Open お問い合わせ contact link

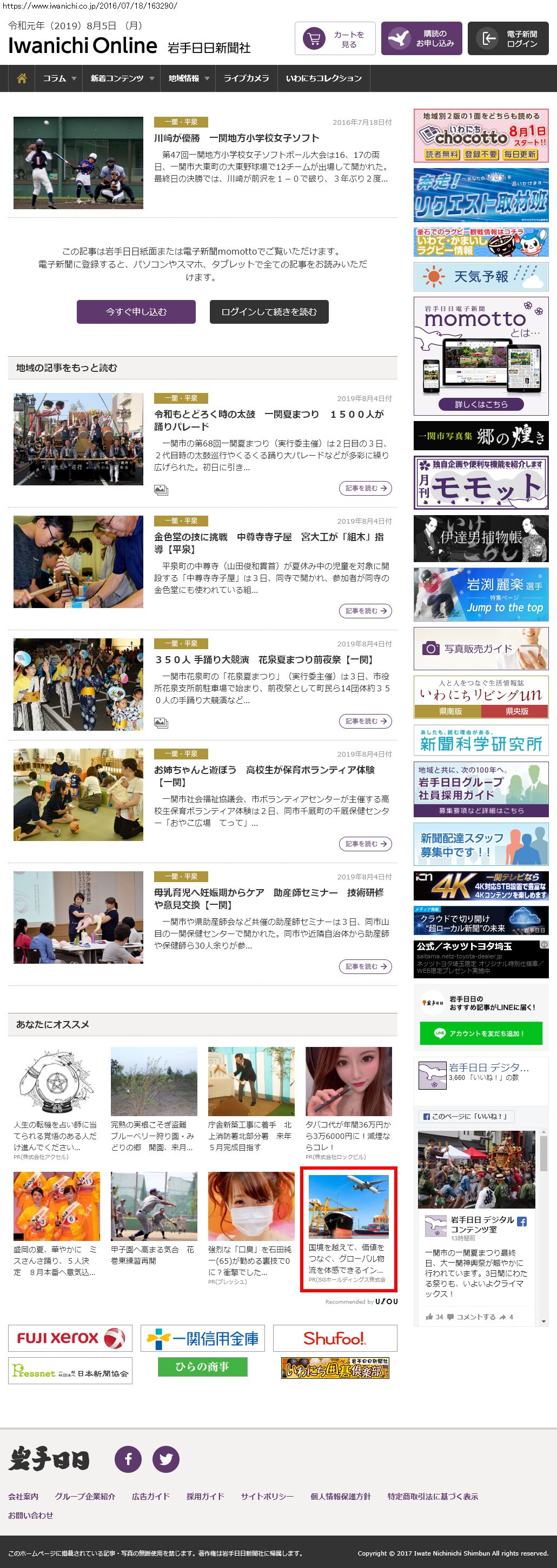[x=30, y=1515]
